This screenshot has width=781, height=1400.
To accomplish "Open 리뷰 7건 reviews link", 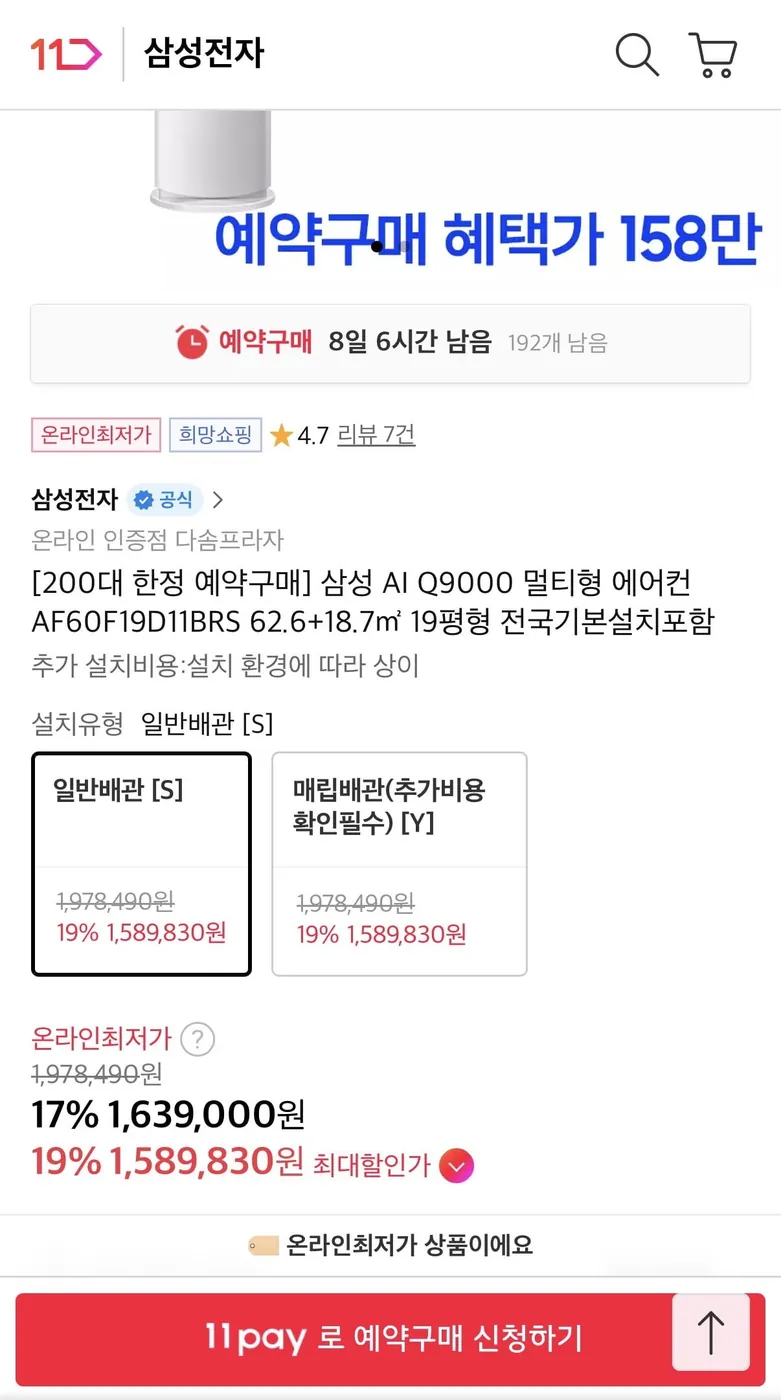I will click(376, 434).
